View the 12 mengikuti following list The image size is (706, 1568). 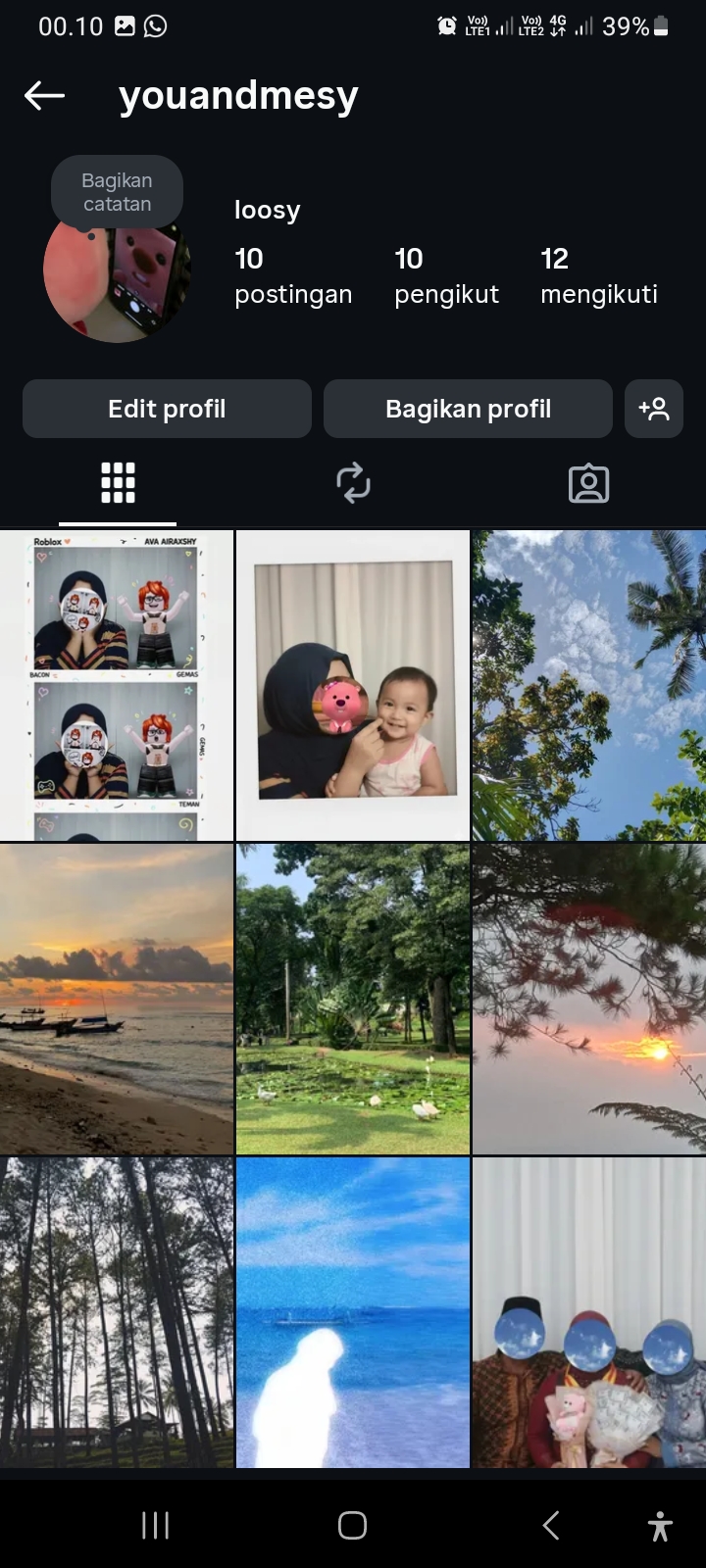click(x=598, y=275)
